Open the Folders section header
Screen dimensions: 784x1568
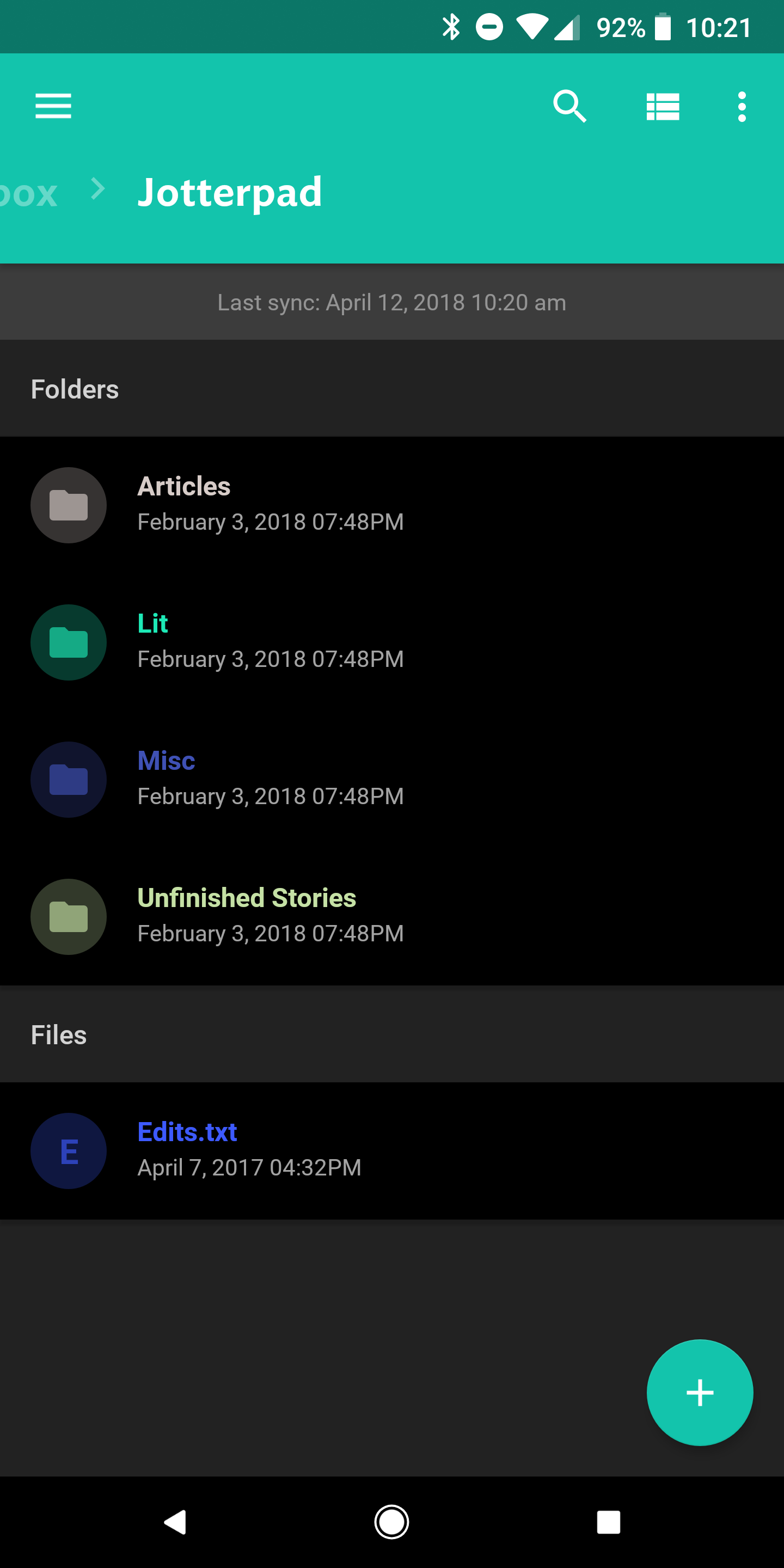coord(74,388)
